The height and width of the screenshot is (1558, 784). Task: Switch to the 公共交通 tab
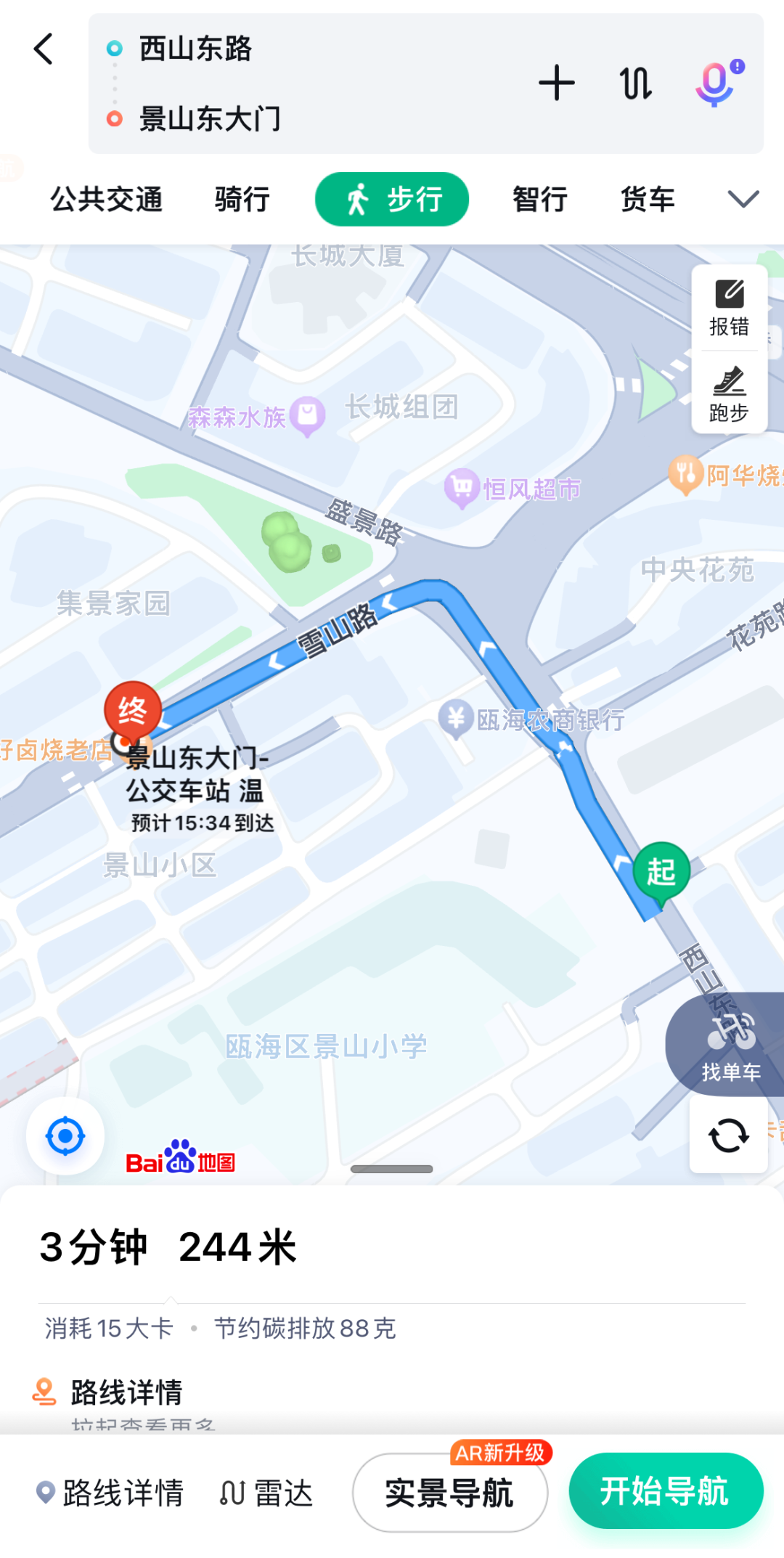pyautogui.click(x=106, y=199)
